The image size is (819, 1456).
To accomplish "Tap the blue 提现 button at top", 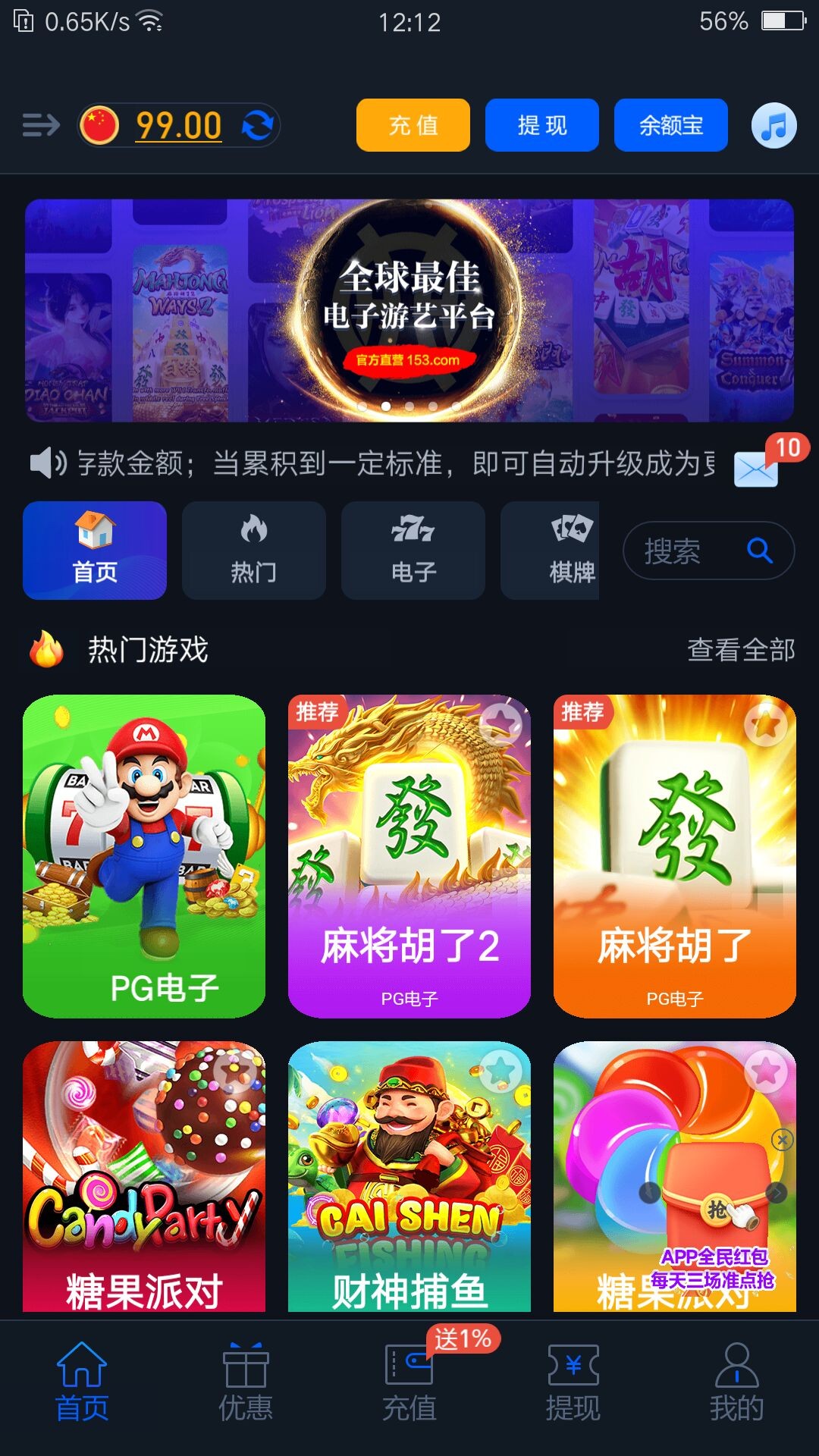I will 542,125.
